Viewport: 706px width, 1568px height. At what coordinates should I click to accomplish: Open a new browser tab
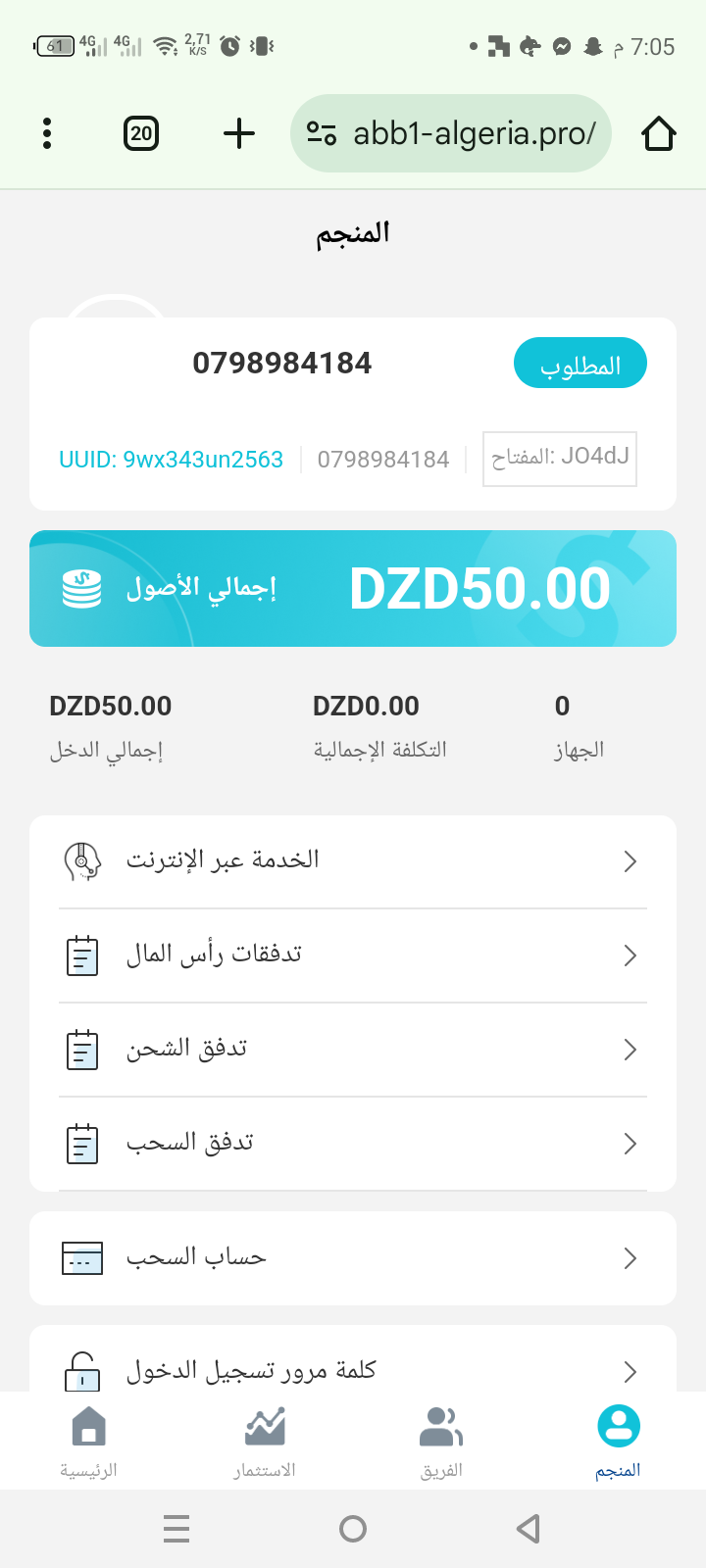[x=239, y=133]
